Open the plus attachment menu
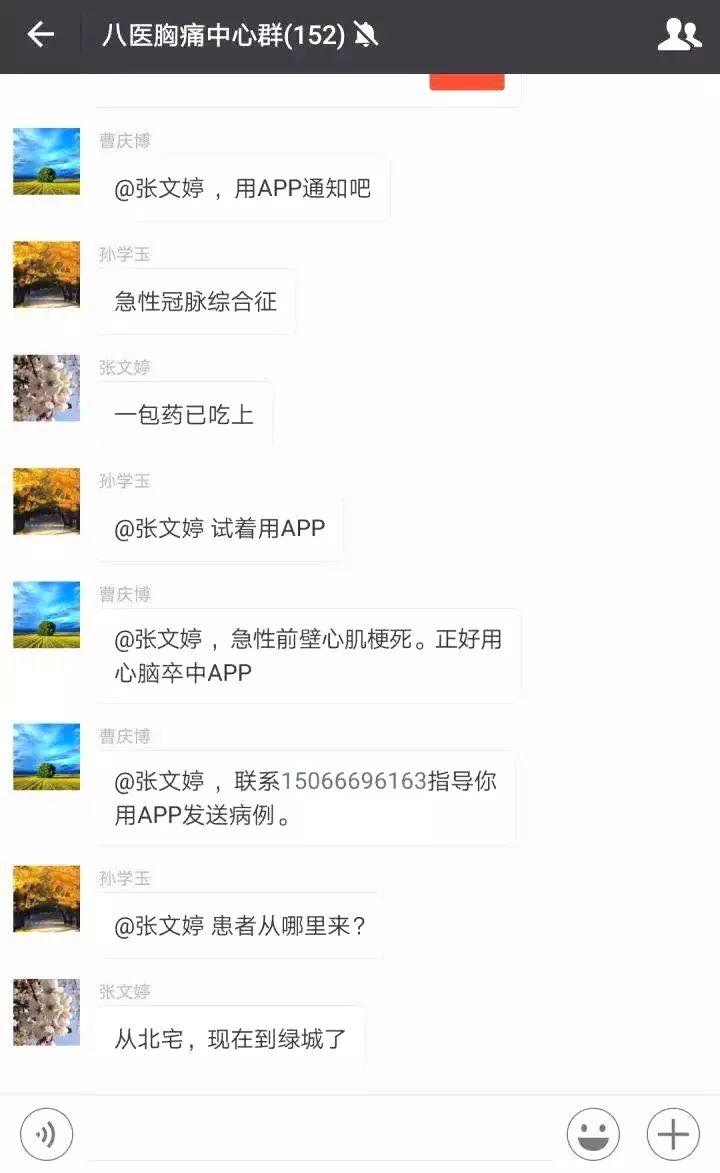Viewport: 720px width, 1173px height. (673, 1134)
